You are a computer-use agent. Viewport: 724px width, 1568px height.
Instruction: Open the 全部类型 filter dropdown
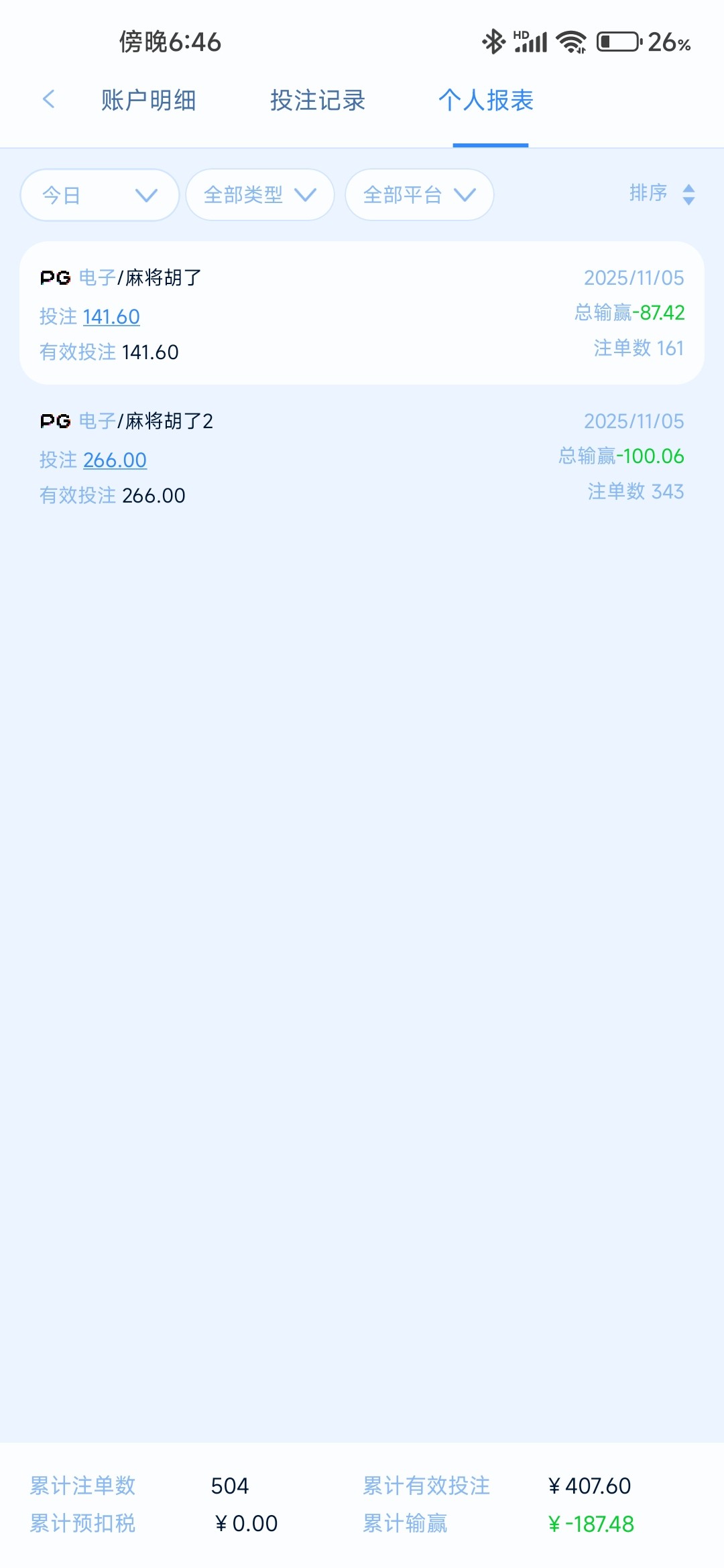[260, 195]
